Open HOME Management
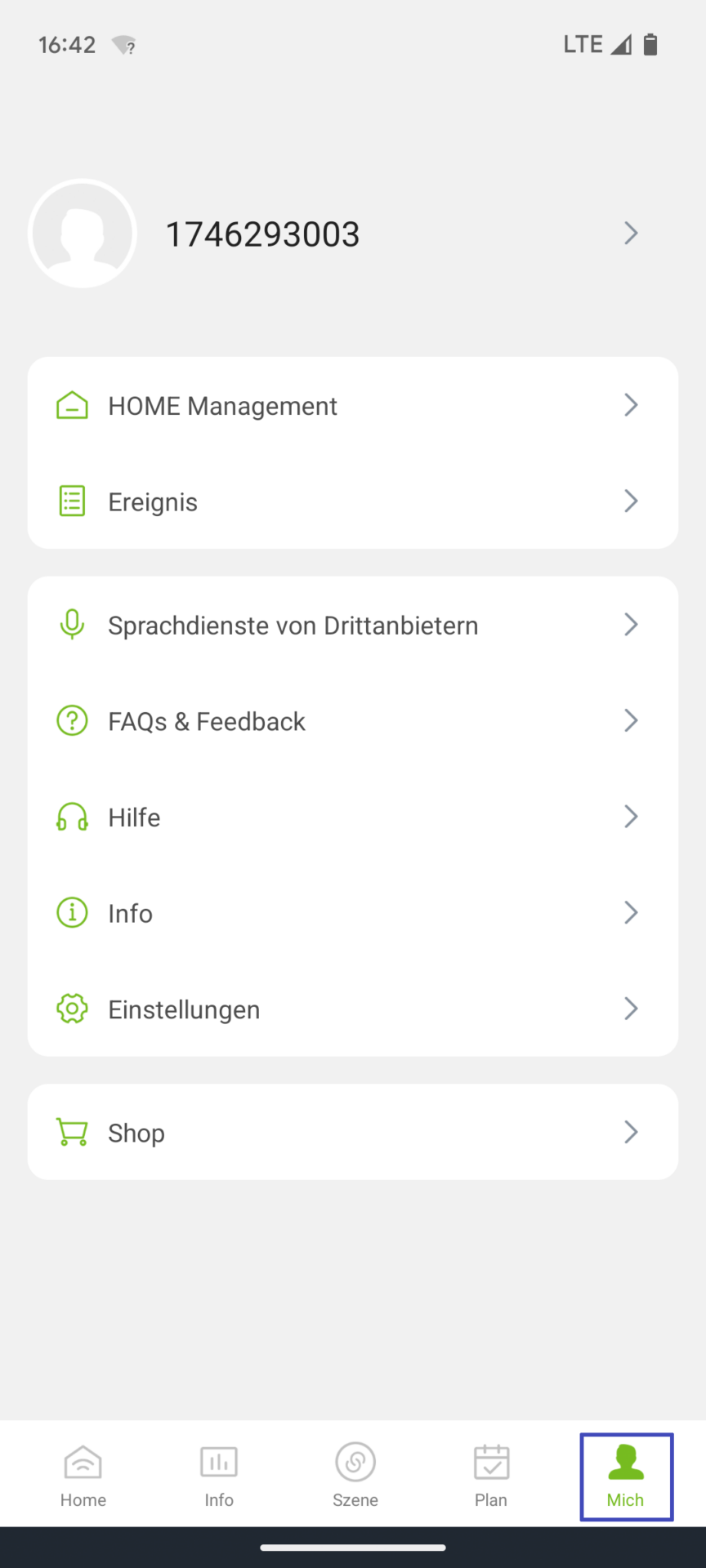The height and width of the screenshot is (1568, 706). coord(353,405)
